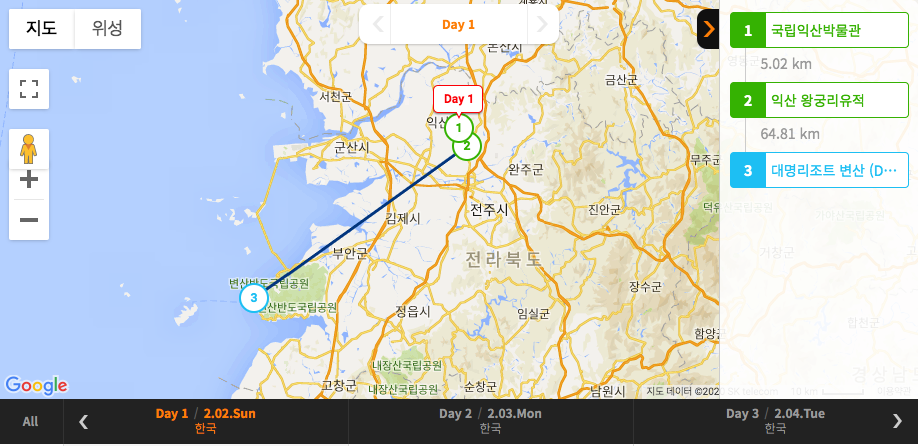The width and height of the screenshot is (918, 446).
Task: Tap the Street View pegman
Action: click(29, 149)
